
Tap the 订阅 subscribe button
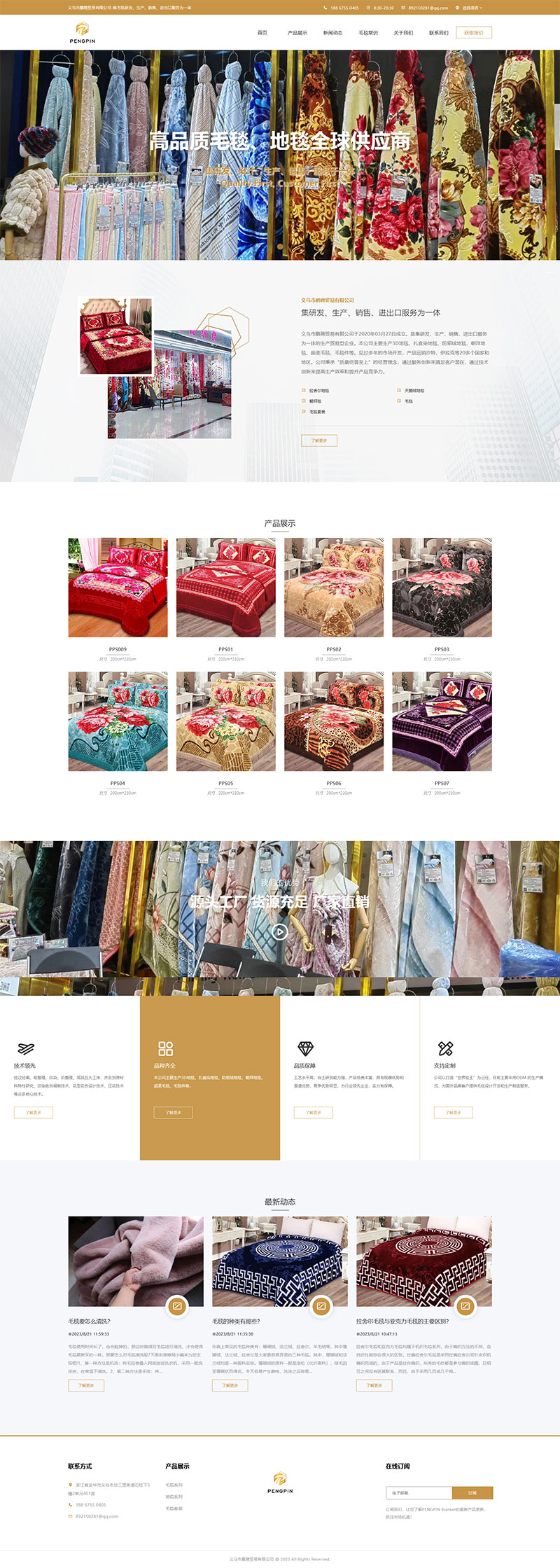coord(472,1492)
